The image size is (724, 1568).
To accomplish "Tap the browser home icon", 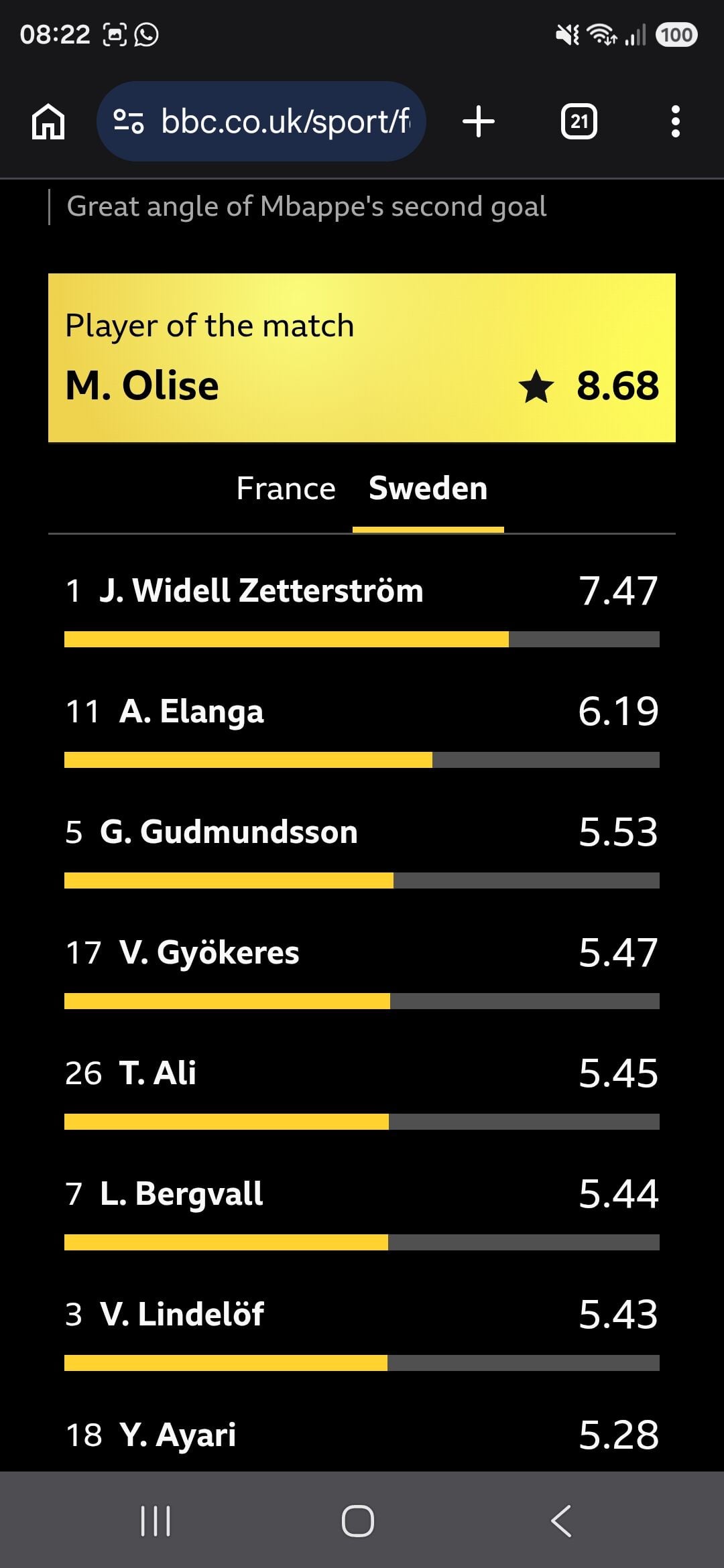I will 48,122.
